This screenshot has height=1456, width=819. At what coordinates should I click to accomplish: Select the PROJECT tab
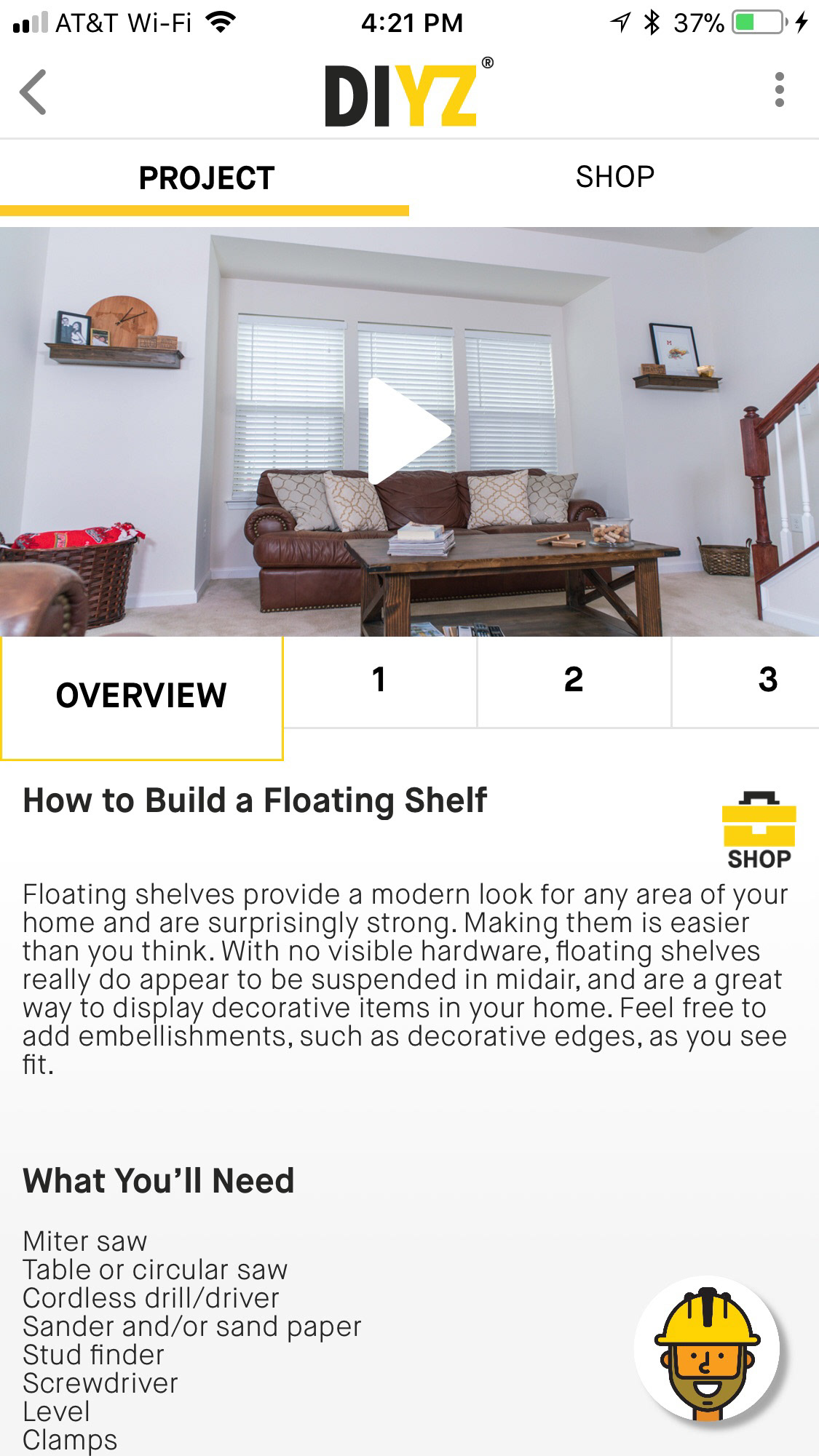point(206,178)
